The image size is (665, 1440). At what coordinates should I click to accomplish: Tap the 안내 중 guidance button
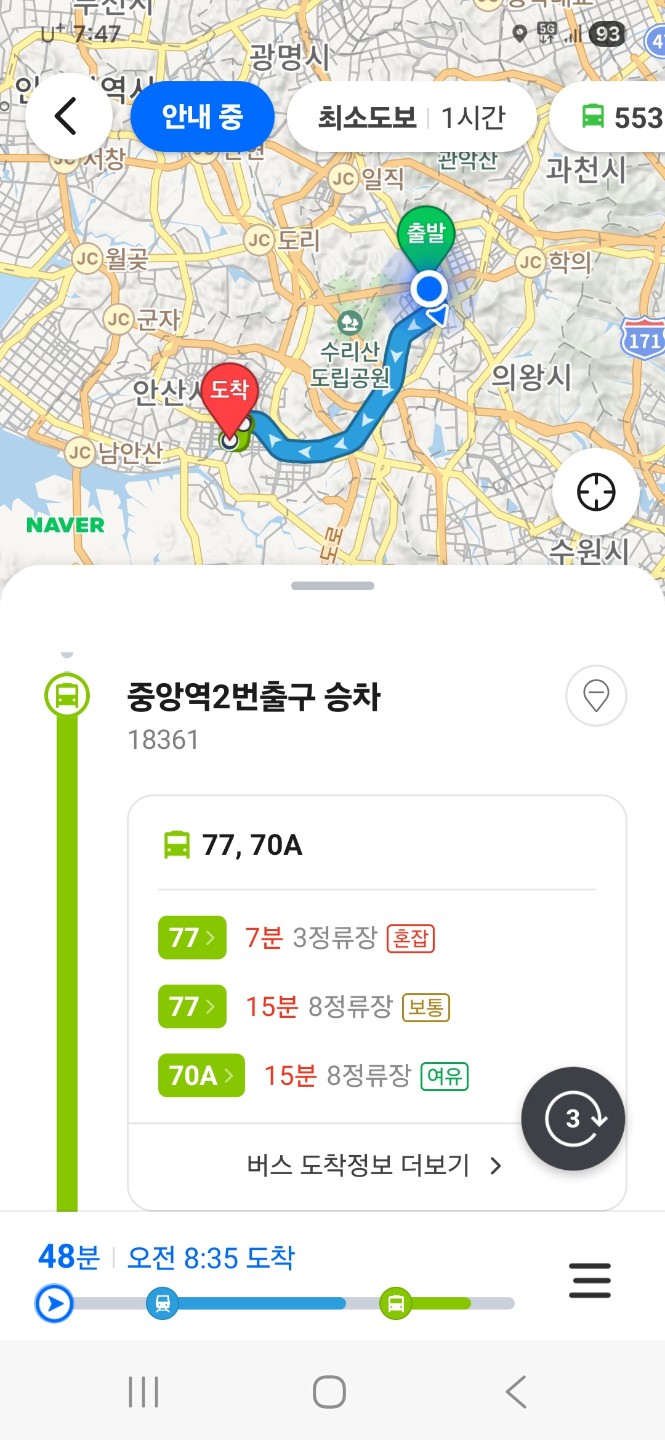click(203, 117)
